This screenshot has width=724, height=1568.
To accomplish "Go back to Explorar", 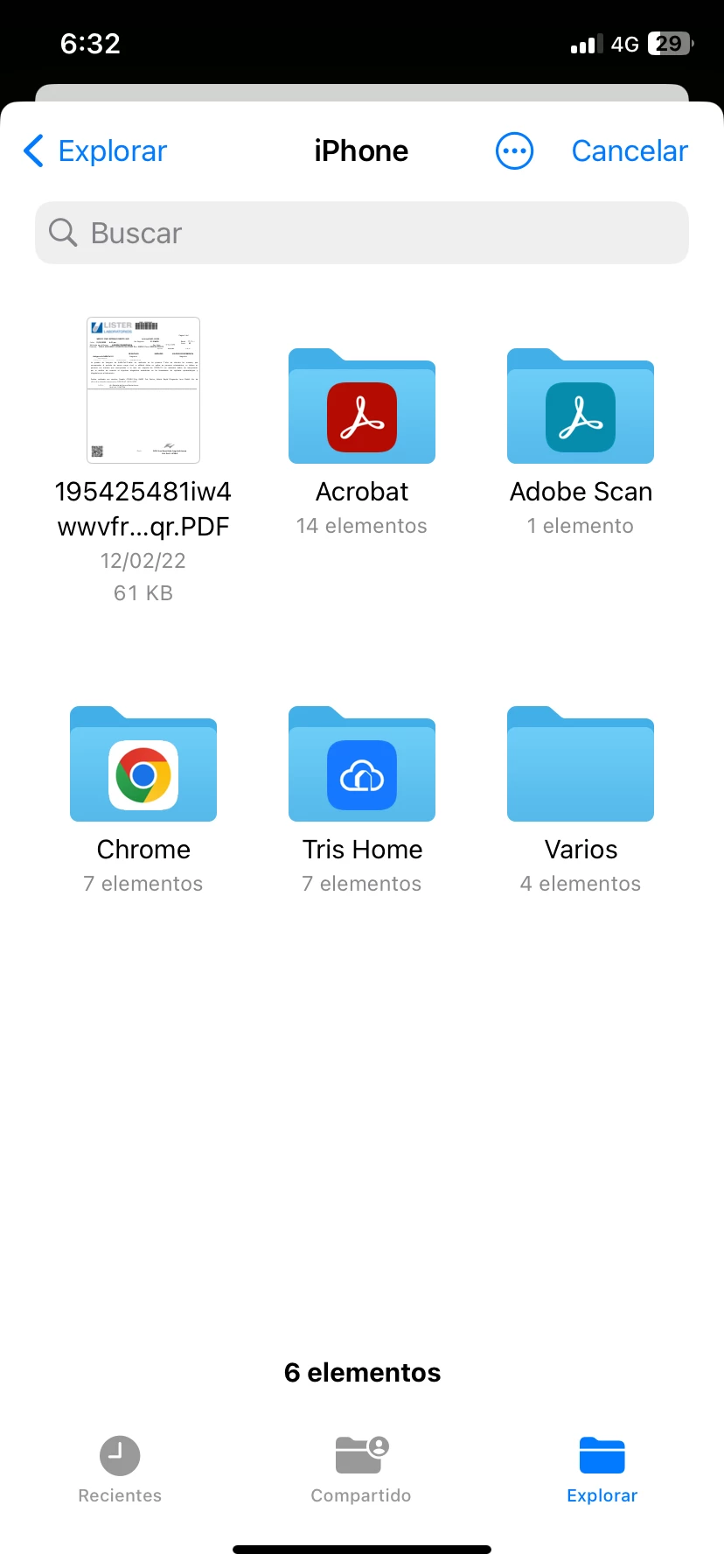I will coord(95,151).
